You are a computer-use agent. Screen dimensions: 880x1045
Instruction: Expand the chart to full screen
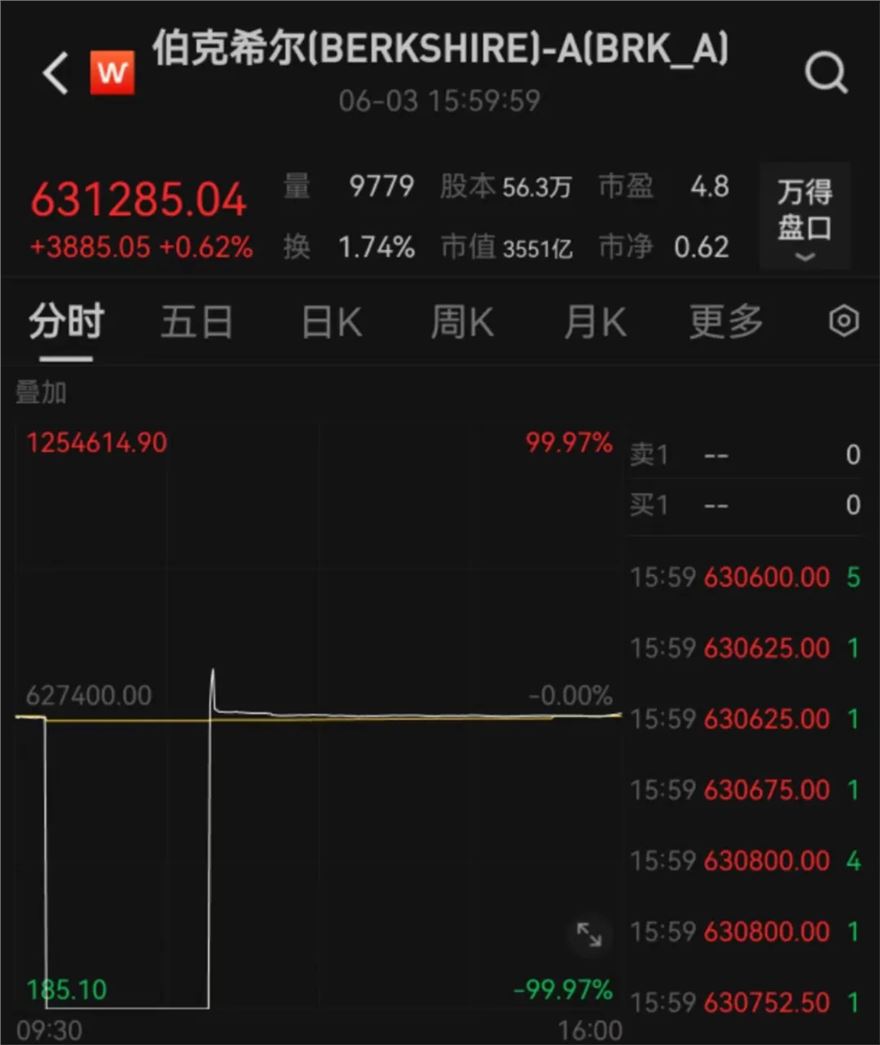pos(589,935)
